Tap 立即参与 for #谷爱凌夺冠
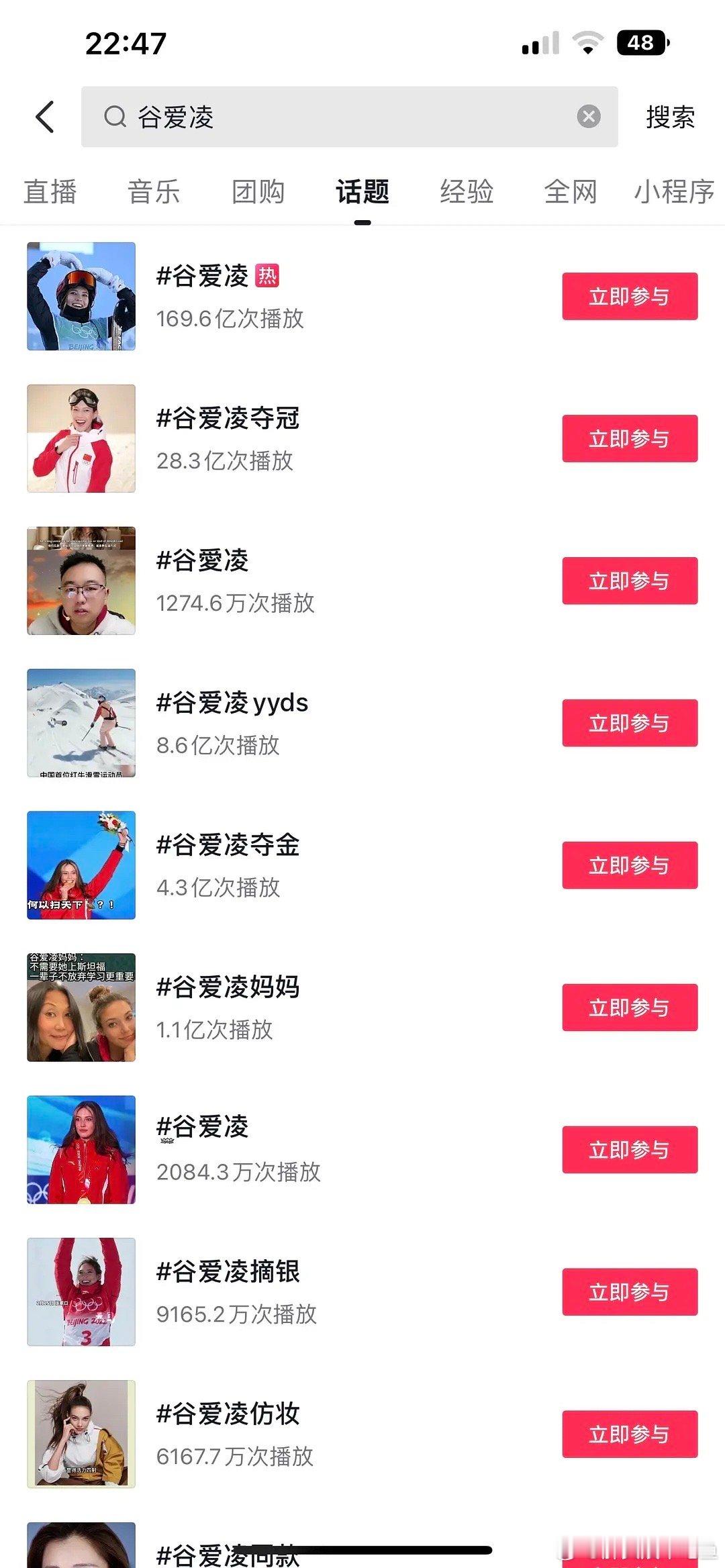 coord(629,438)
